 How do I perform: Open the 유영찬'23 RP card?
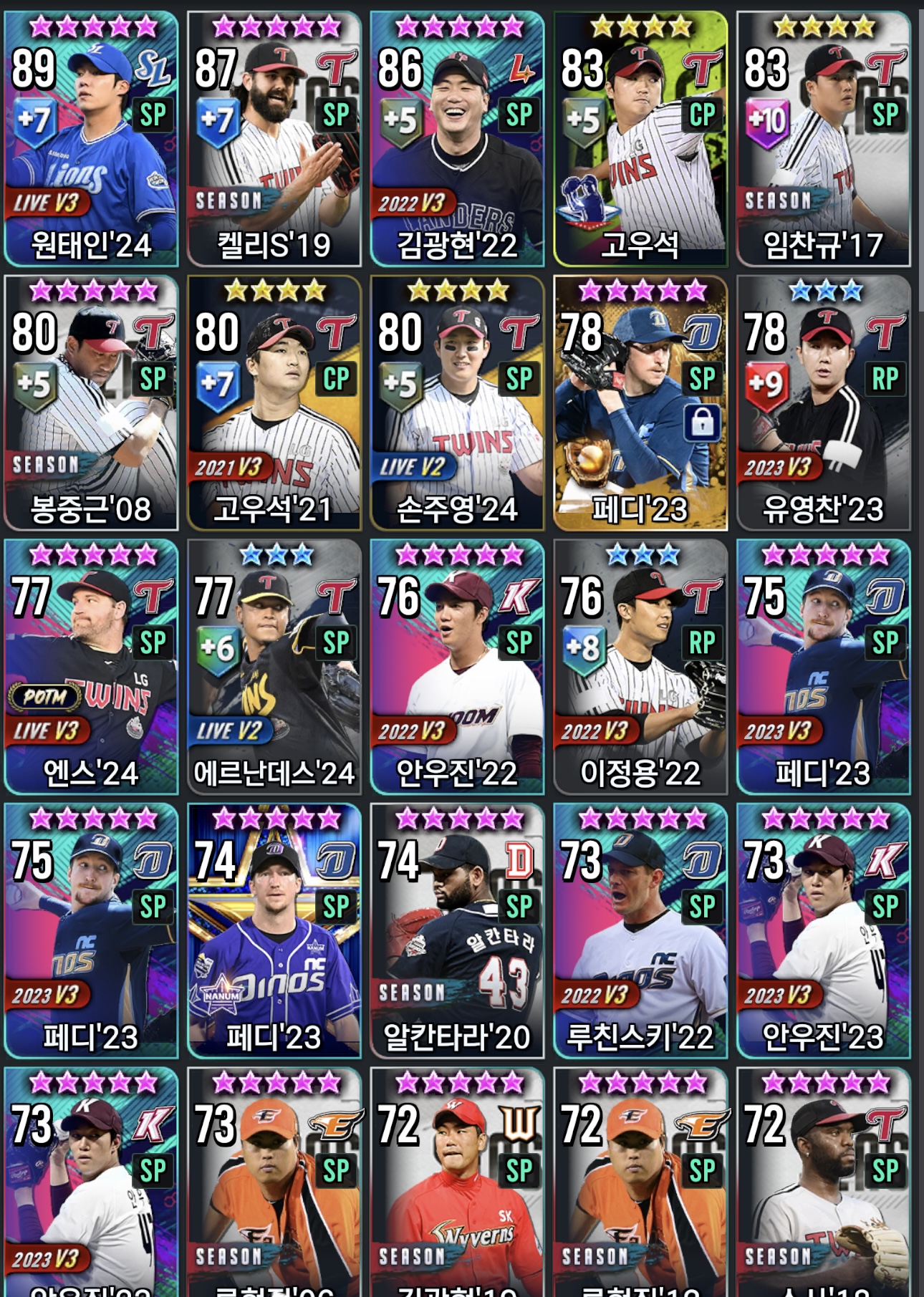click(x=823, y=403)
